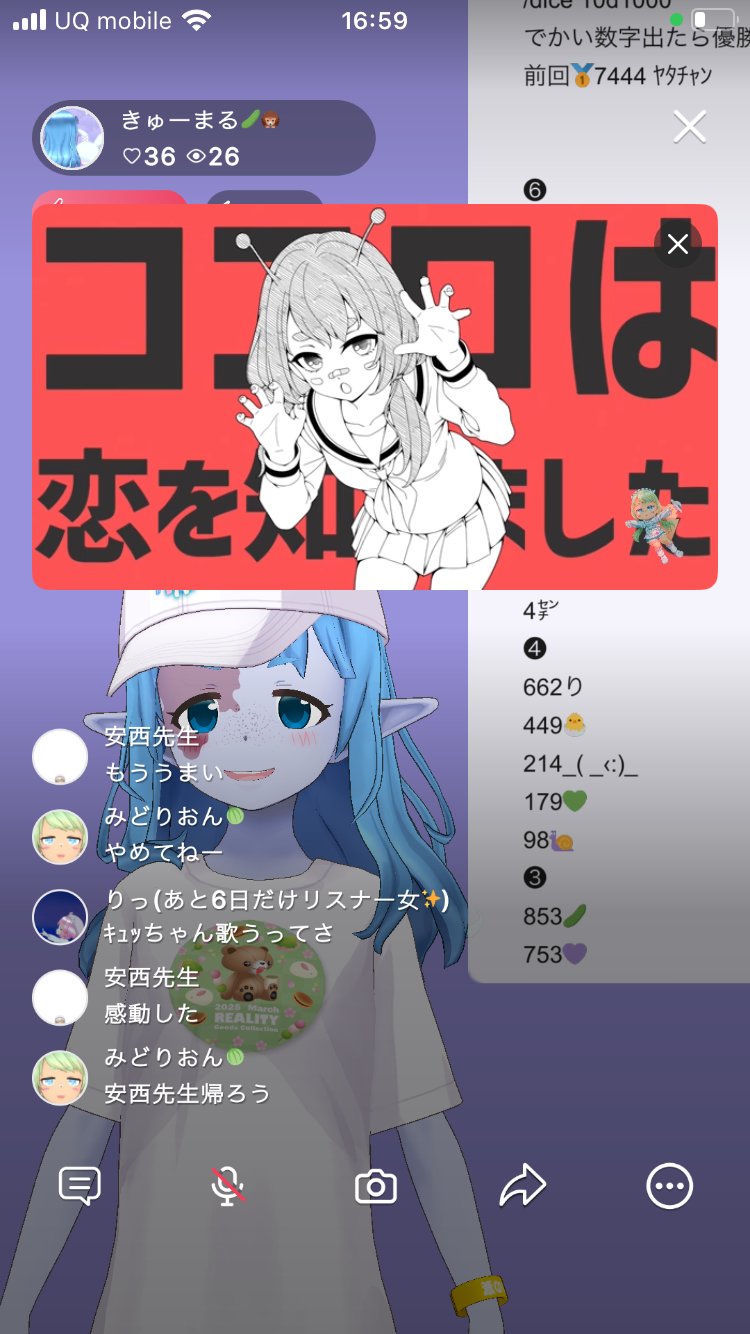Open the comment input icon
The height and width of the screenshot is (1334, 750).
point(80,1186)
